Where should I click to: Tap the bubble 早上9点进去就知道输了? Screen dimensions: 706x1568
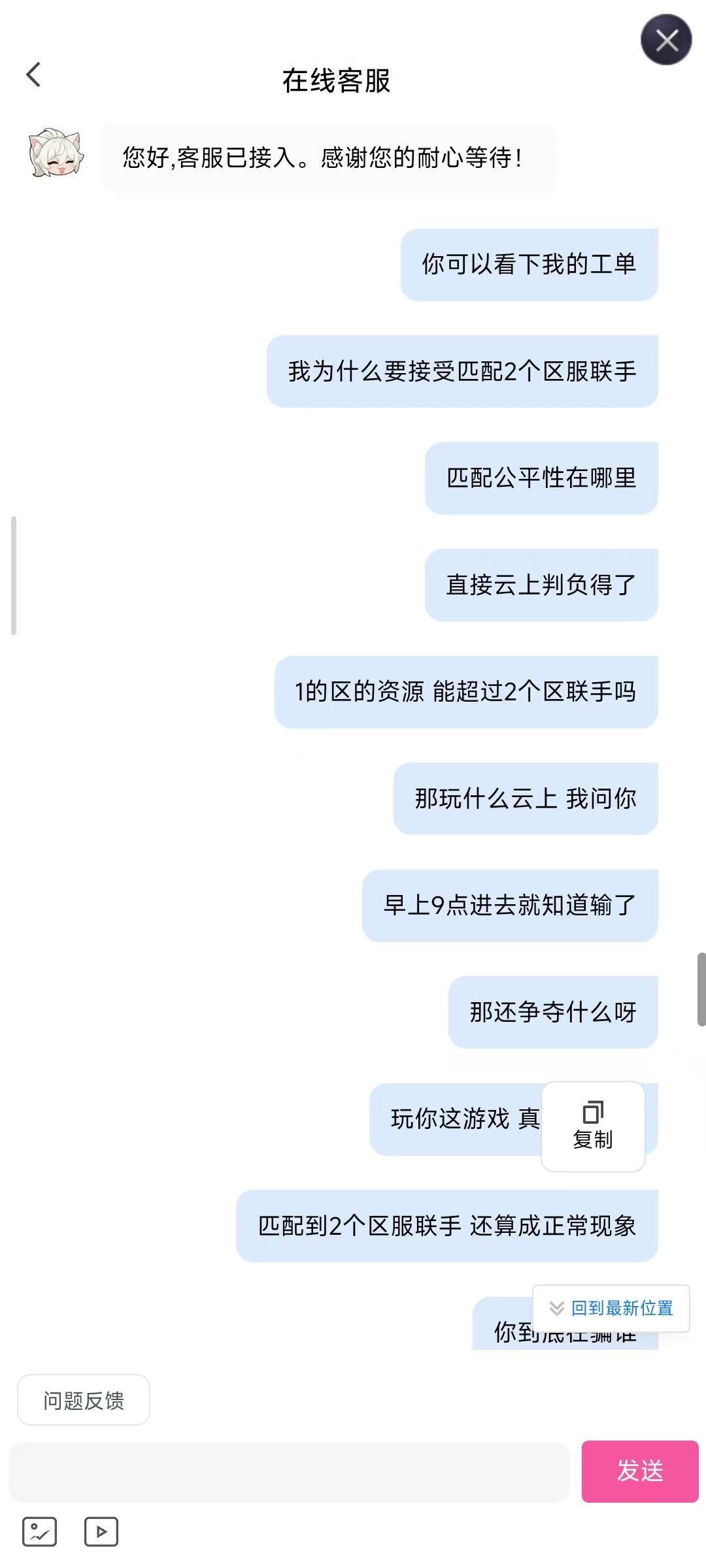511,905
